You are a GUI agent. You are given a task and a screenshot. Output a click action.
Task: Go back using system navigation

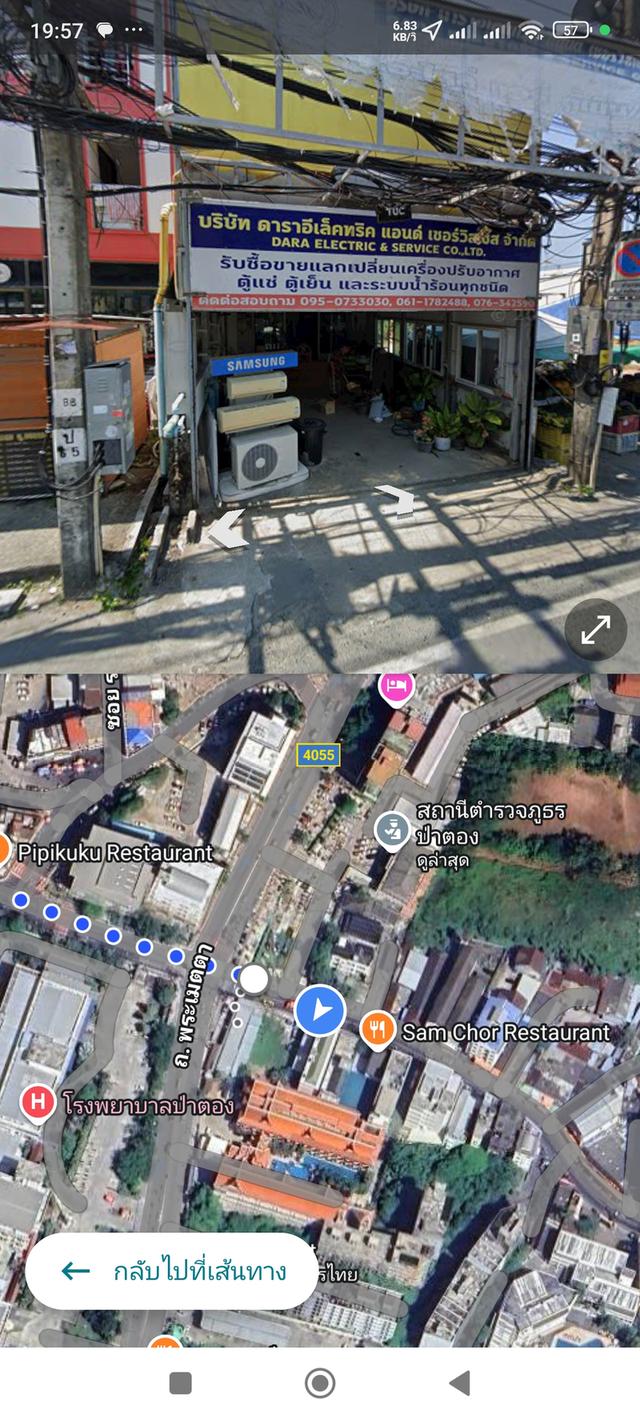[459, 1383]
